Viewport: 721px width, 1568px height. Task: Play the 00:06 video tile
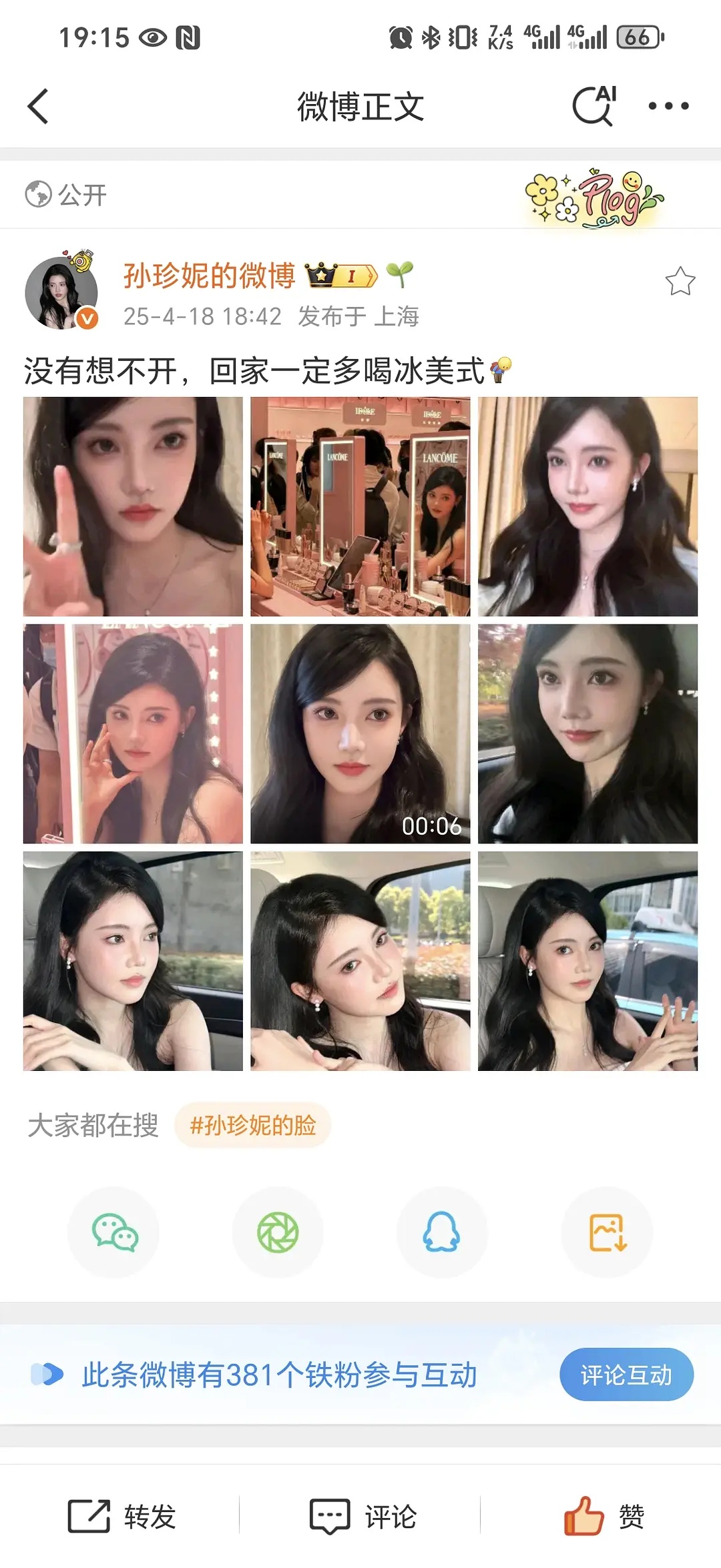pyautogui.click(x=360, y=734)
